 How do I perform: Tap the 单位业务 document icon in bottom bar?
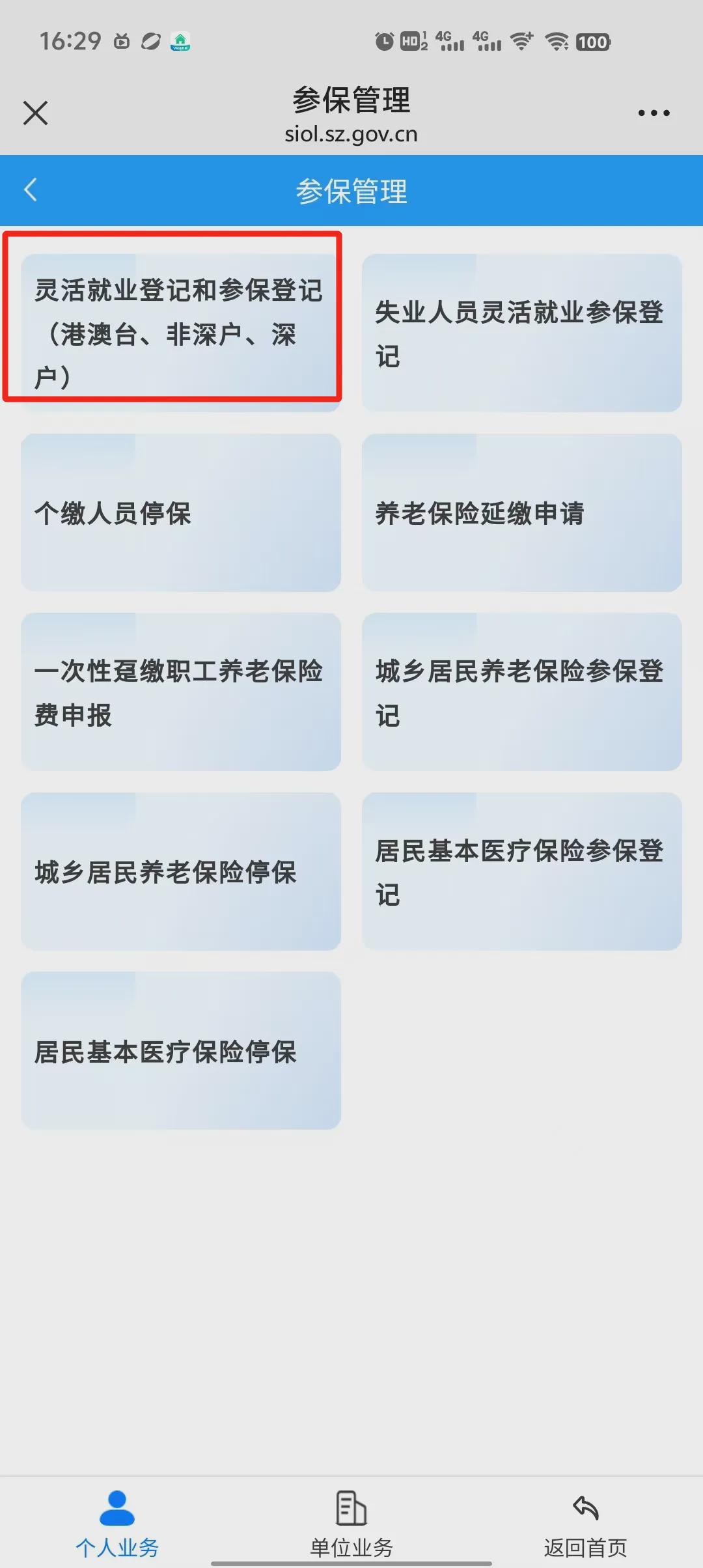[x=350, y=1504]
